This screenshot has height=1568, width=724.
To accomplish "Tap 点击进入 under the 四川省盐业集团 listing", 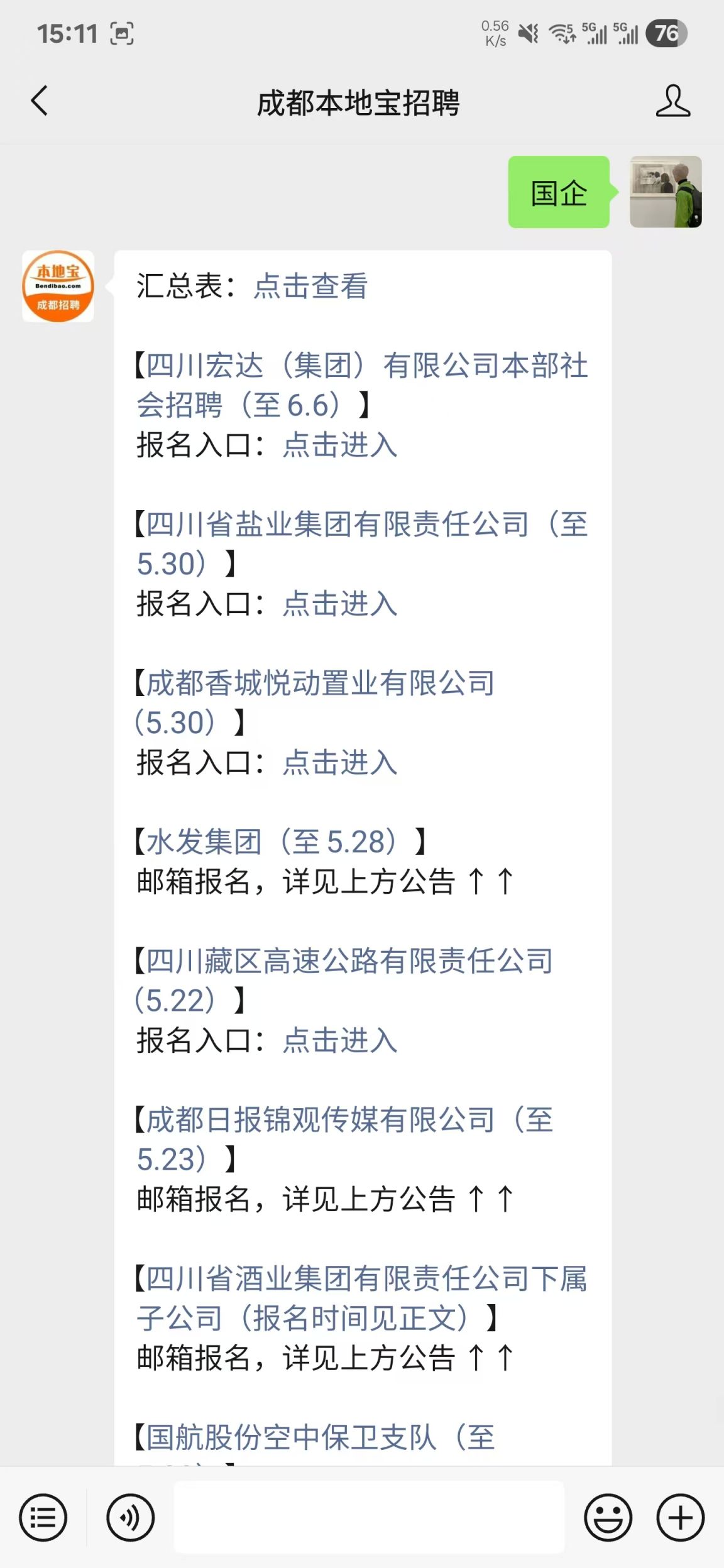I will (x=339, y=604).
